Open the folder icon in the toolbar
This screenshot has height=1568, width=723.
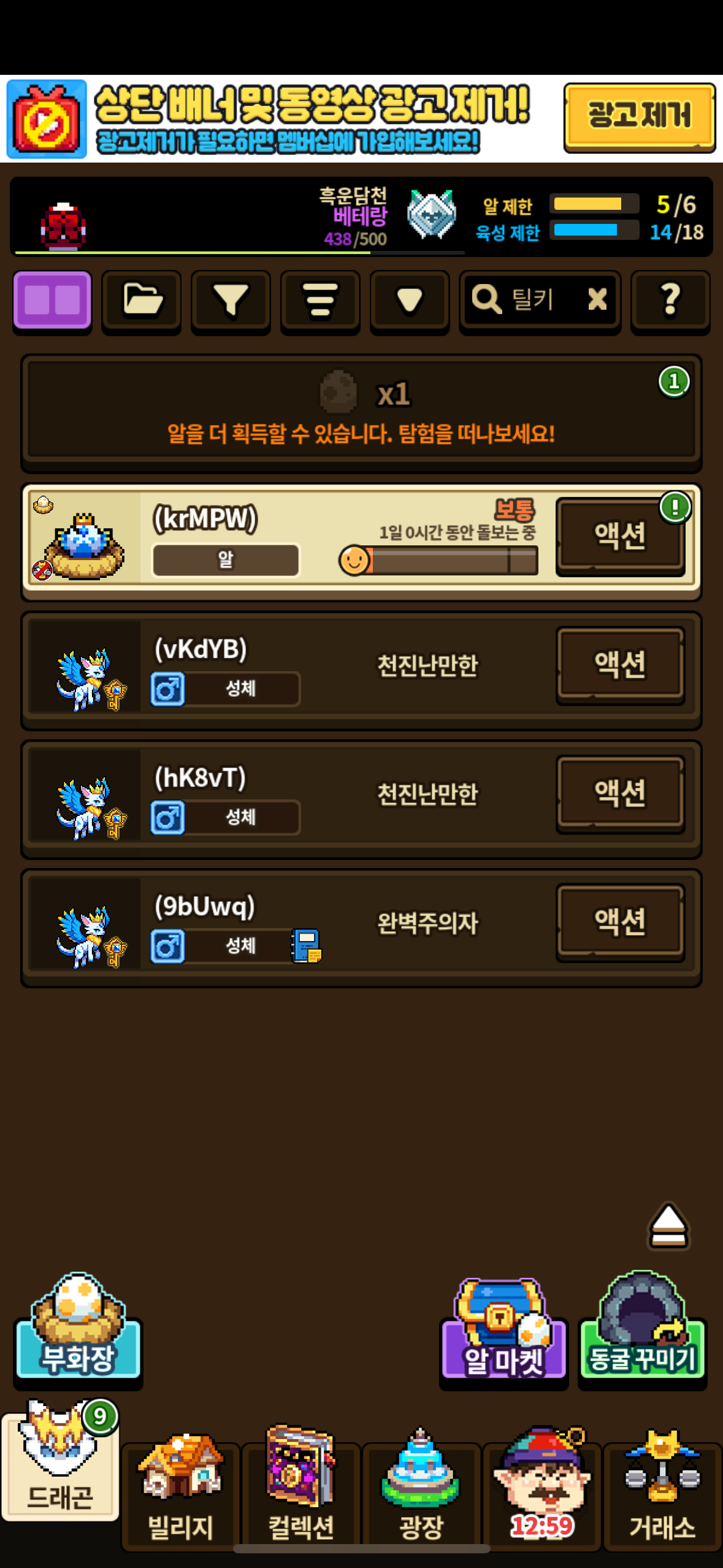click(142, 300)
